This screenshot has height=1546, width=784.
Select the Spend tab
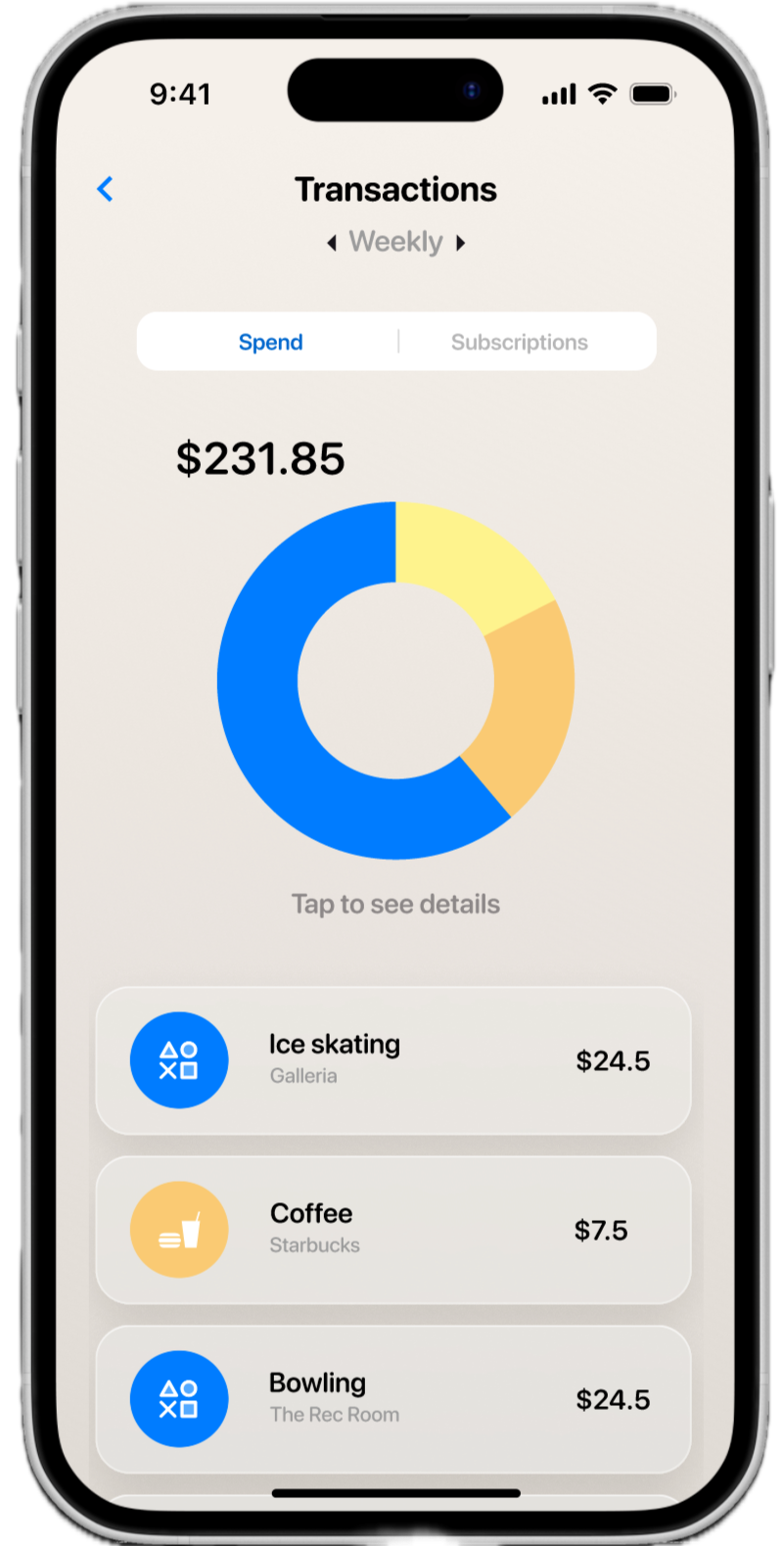271,341
